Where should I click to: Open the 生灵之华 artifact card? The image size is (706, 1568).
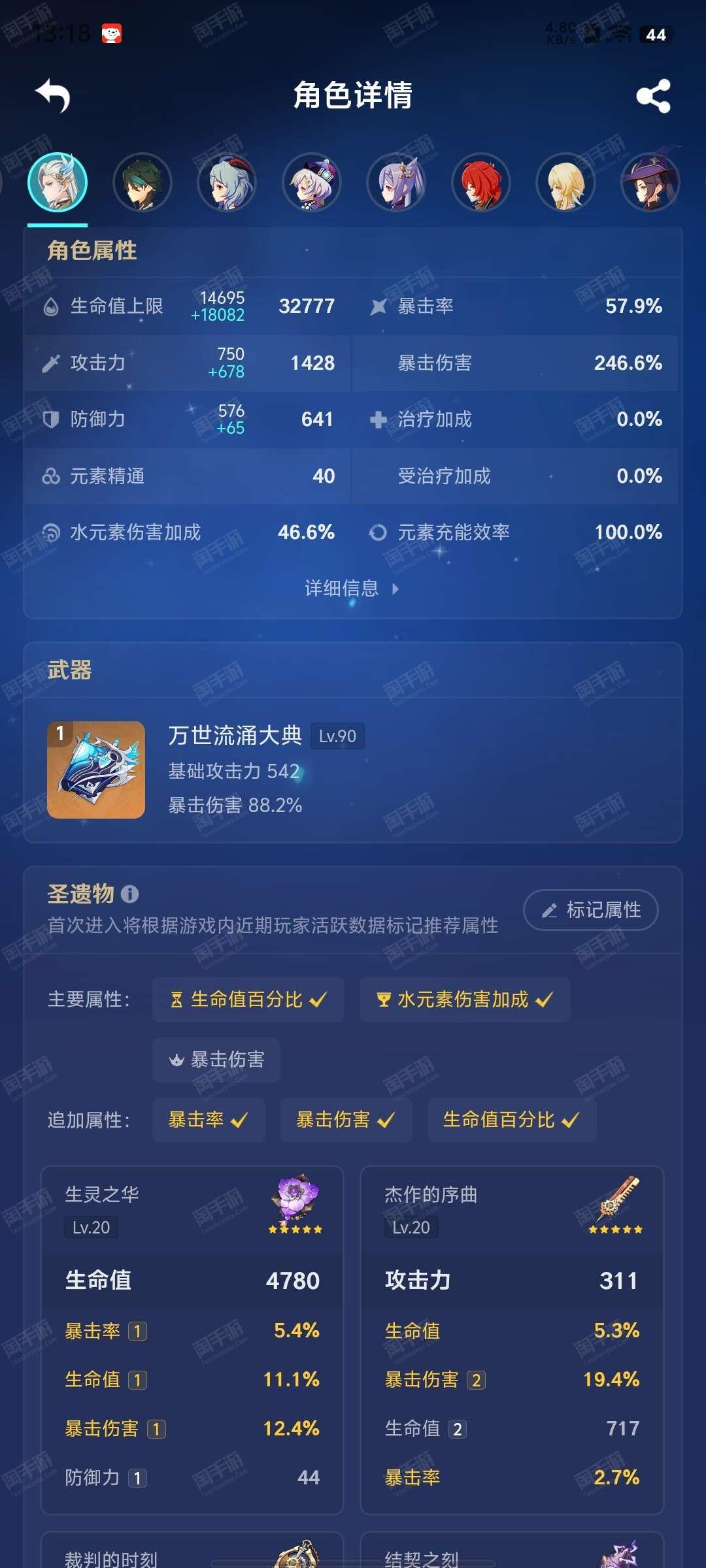click(192, 1339)
